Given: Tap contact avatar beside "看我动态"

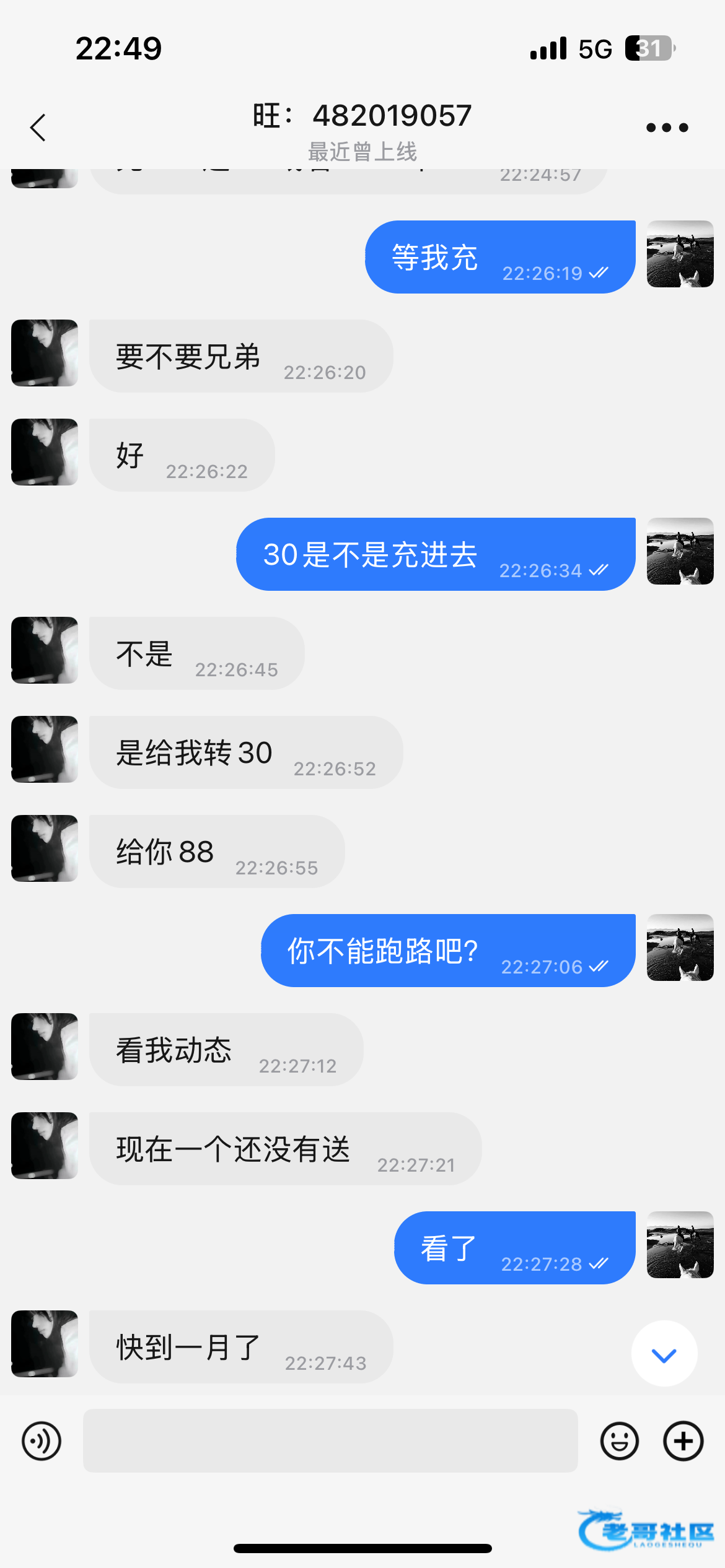Looking at the screenshot, I should 45,1047.
